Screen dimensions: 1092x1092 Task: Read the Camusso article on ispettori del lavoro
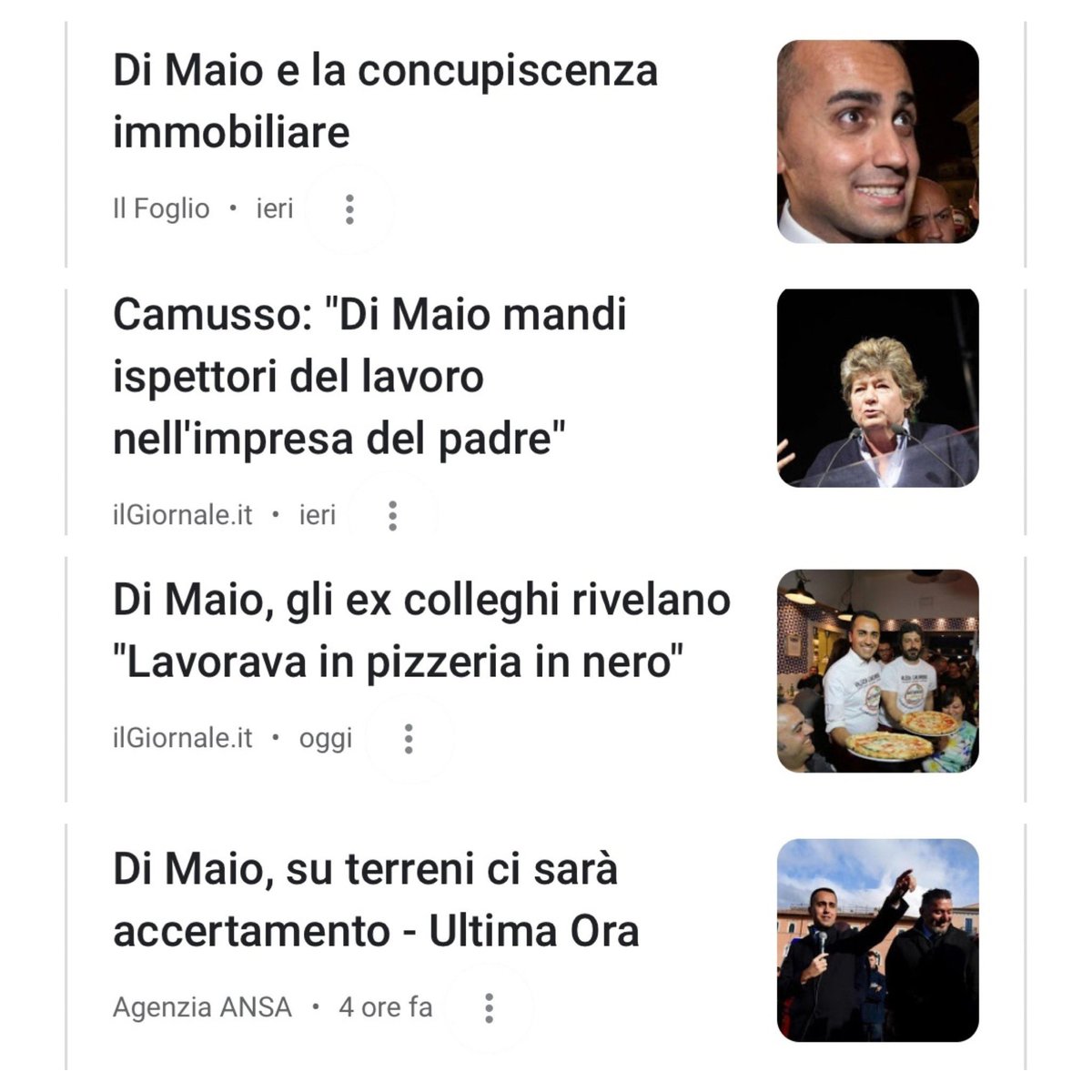[x=369, y=377]
